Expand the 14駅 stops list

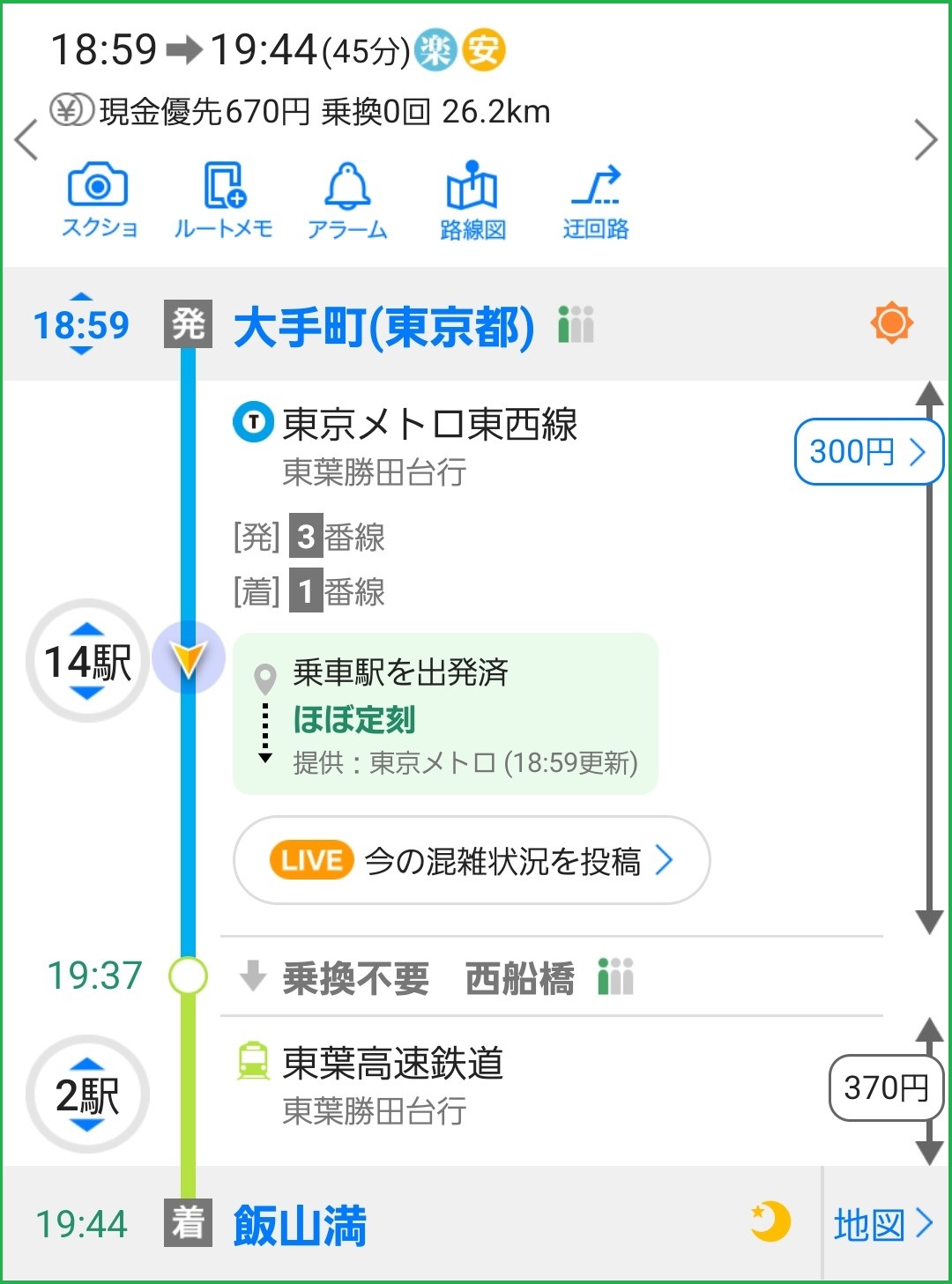pyautogui.click(x=87, y=661)
